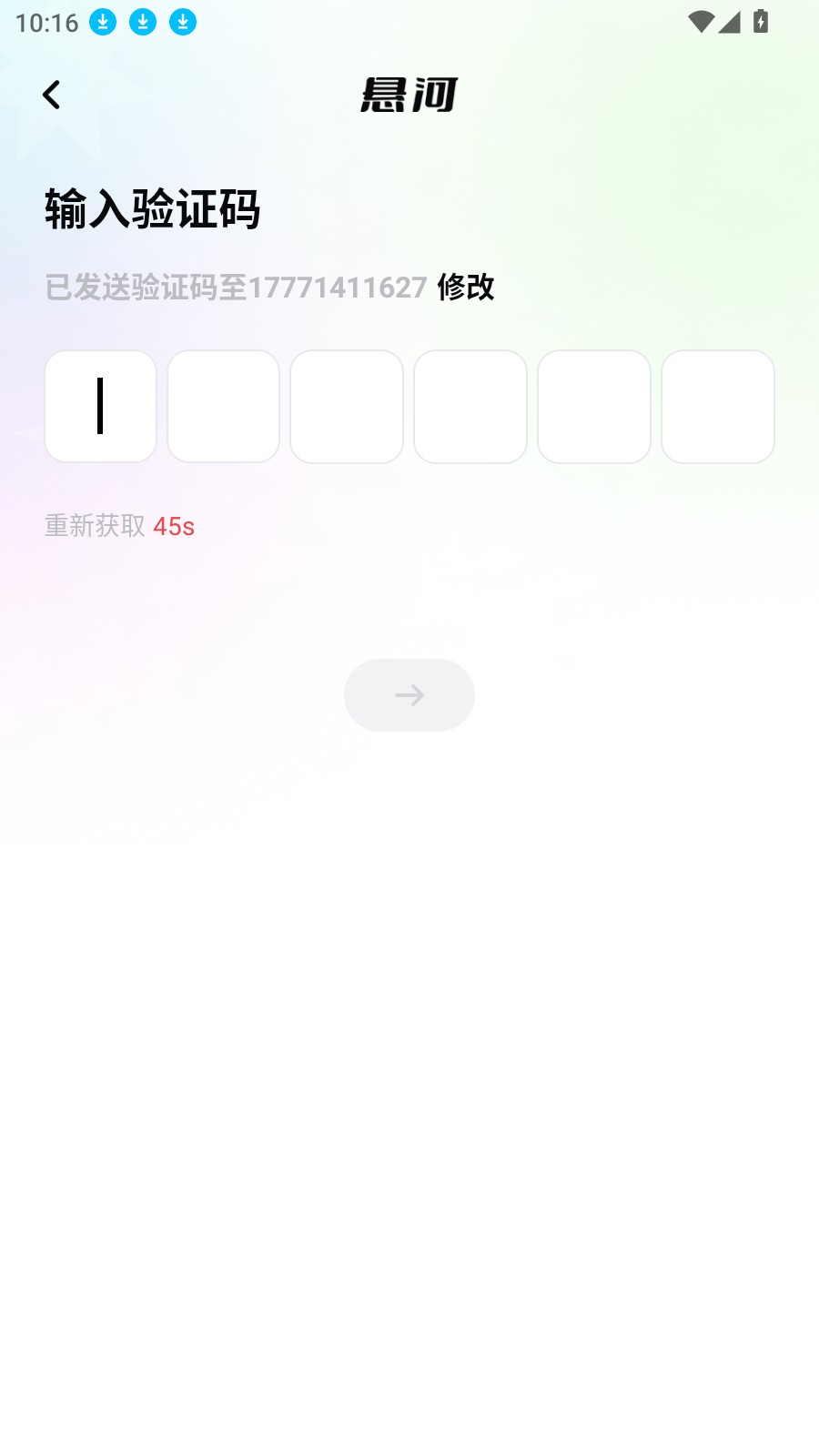Tap the 悬河 title at the top

[x=409, y=94]
